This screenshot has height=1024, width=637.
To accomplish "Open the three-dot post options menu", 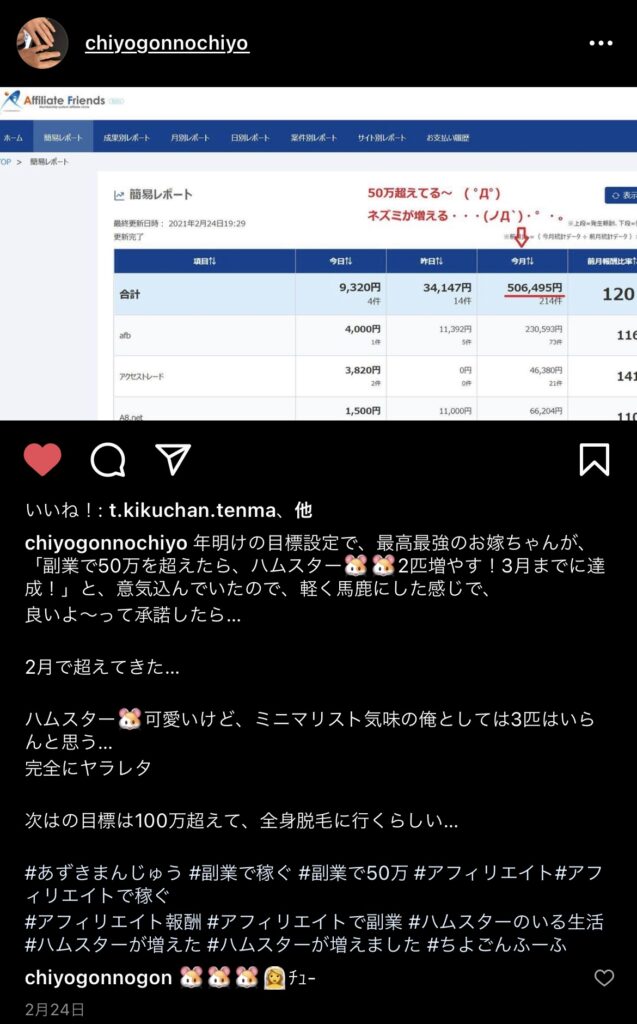I will [x=600, y=44].
